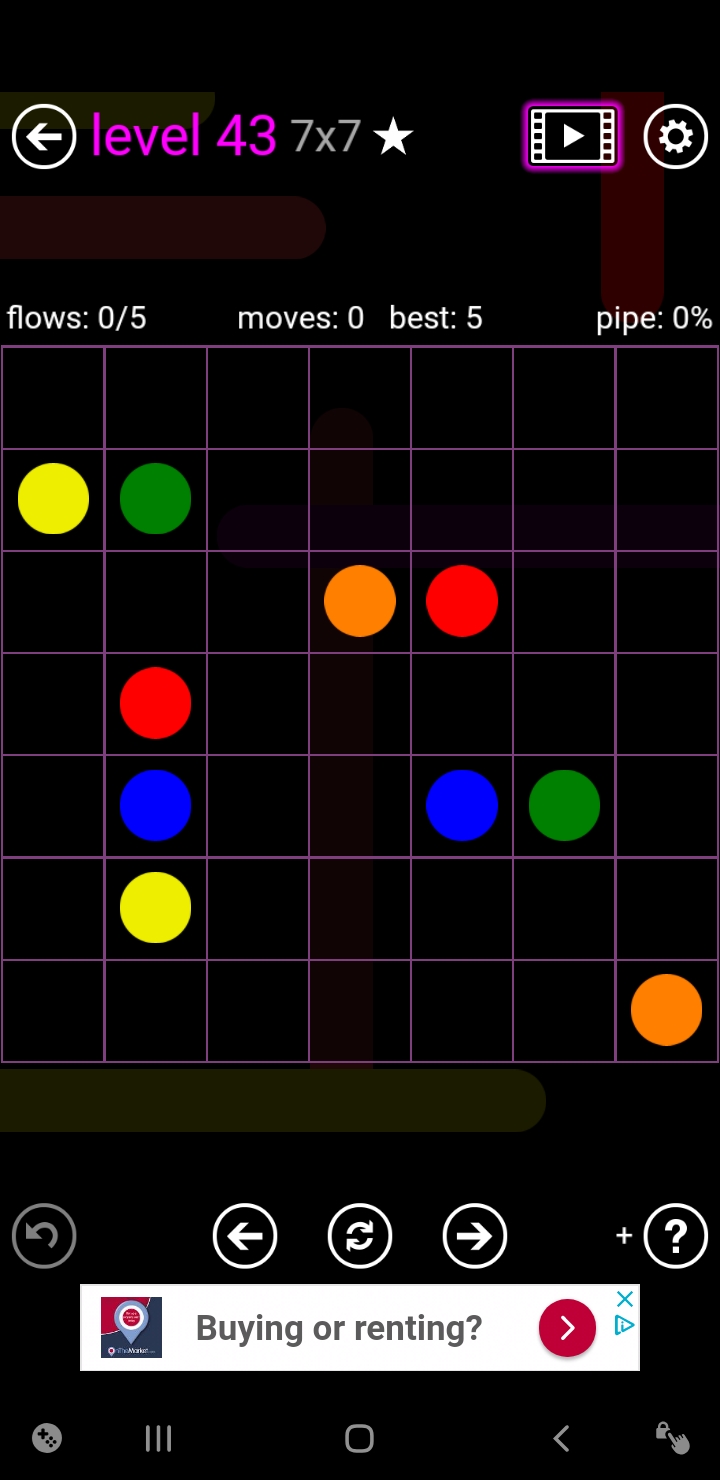The image size is (720, 1480).
Task: Watch the video via the film icon
Action: click(573, 136)
